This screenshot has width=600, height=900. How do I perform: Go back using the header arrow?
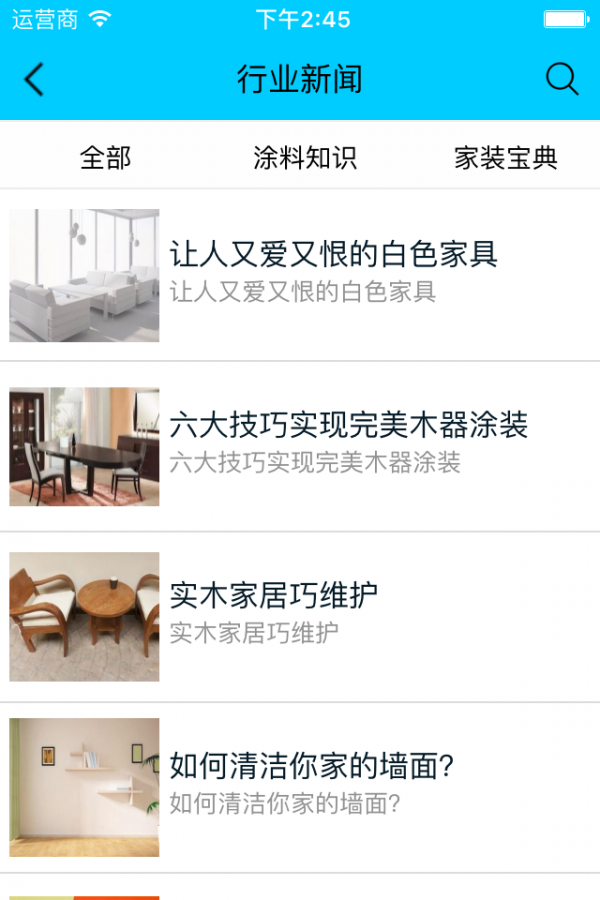(x=35, y=80)
